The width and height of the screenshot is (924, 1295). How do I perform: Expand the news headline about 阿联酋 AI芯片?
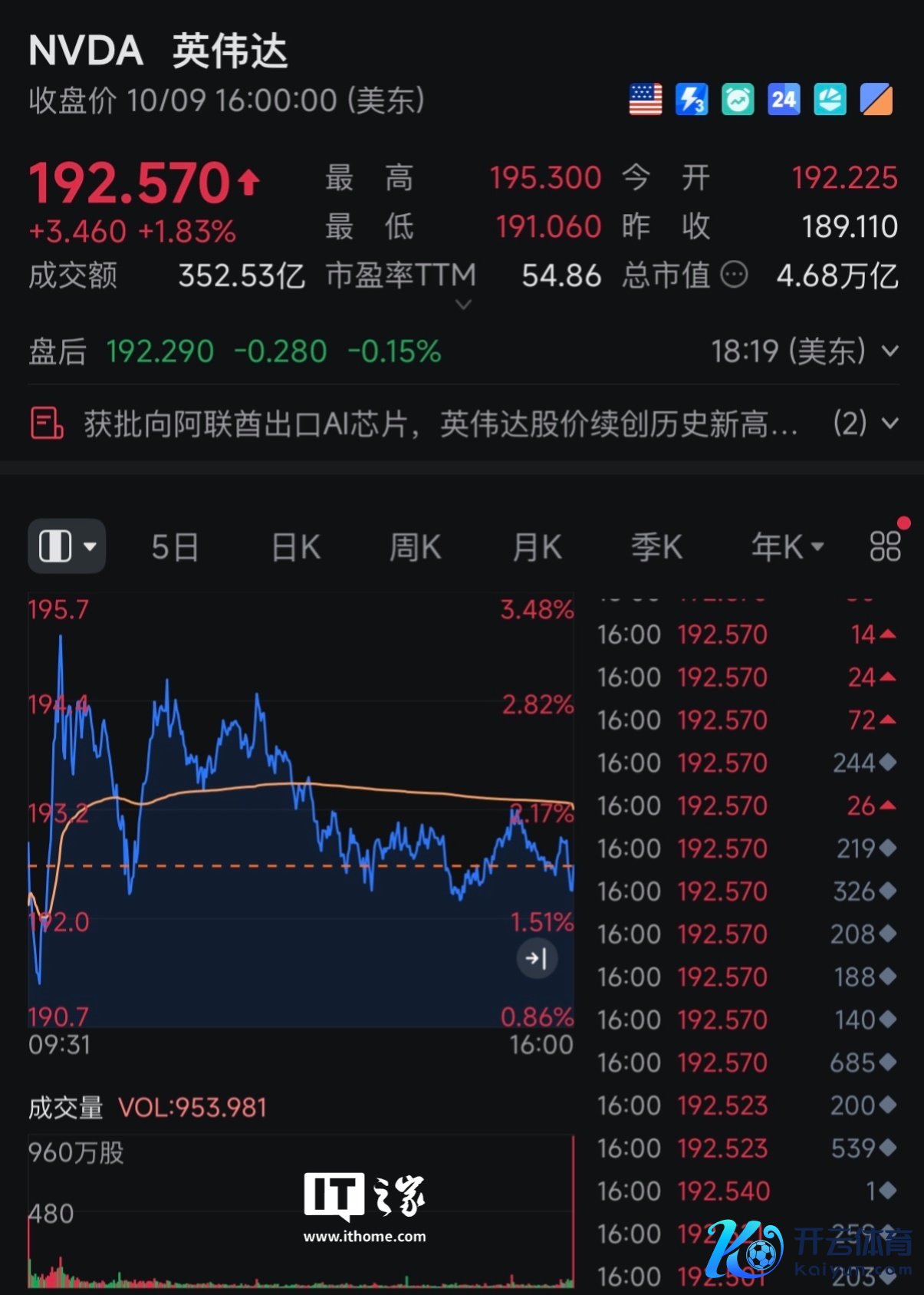(x=889, y=423)
